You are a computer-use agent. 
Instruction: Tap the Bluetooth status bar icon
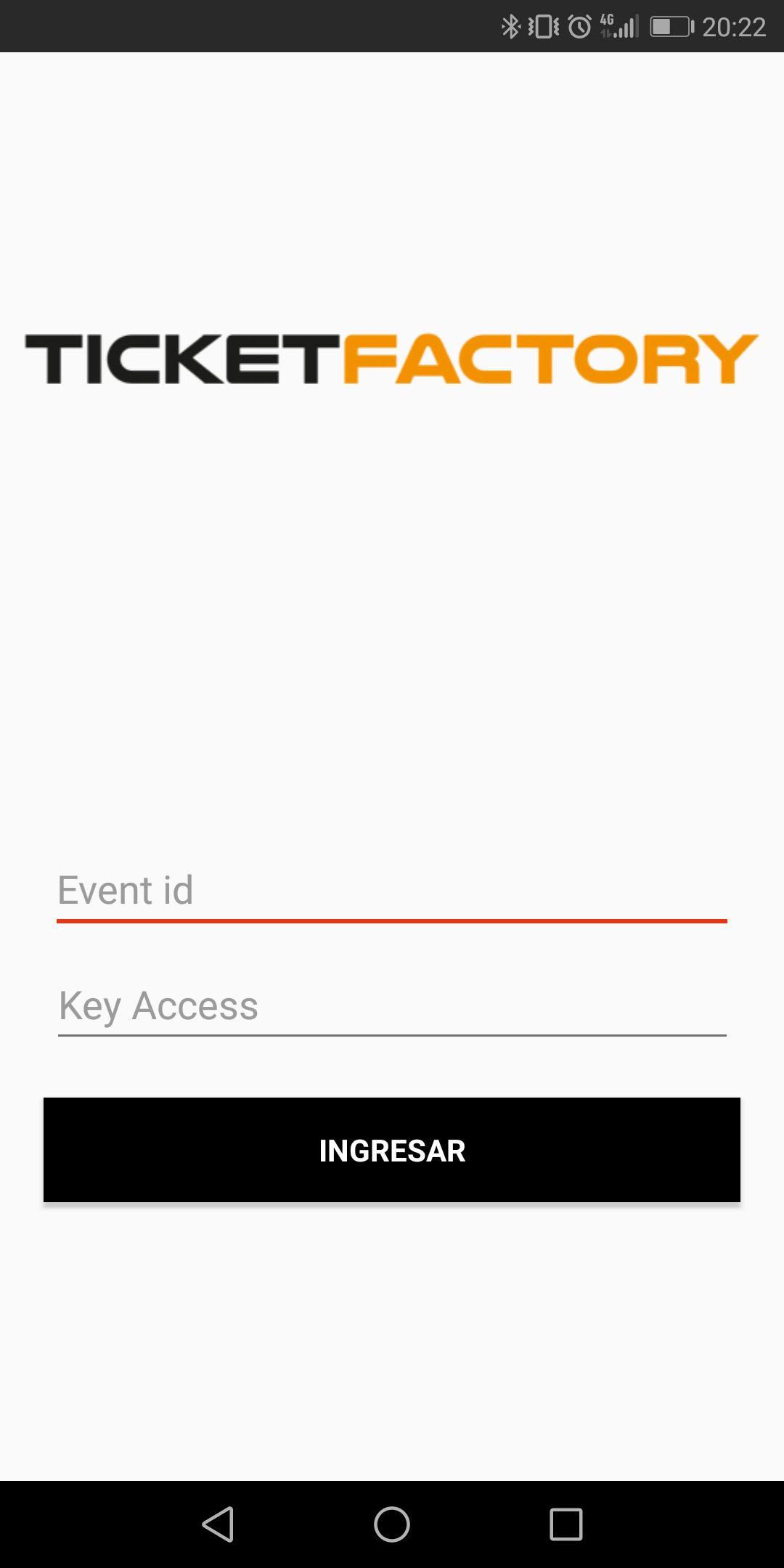[x=512, y=26]
